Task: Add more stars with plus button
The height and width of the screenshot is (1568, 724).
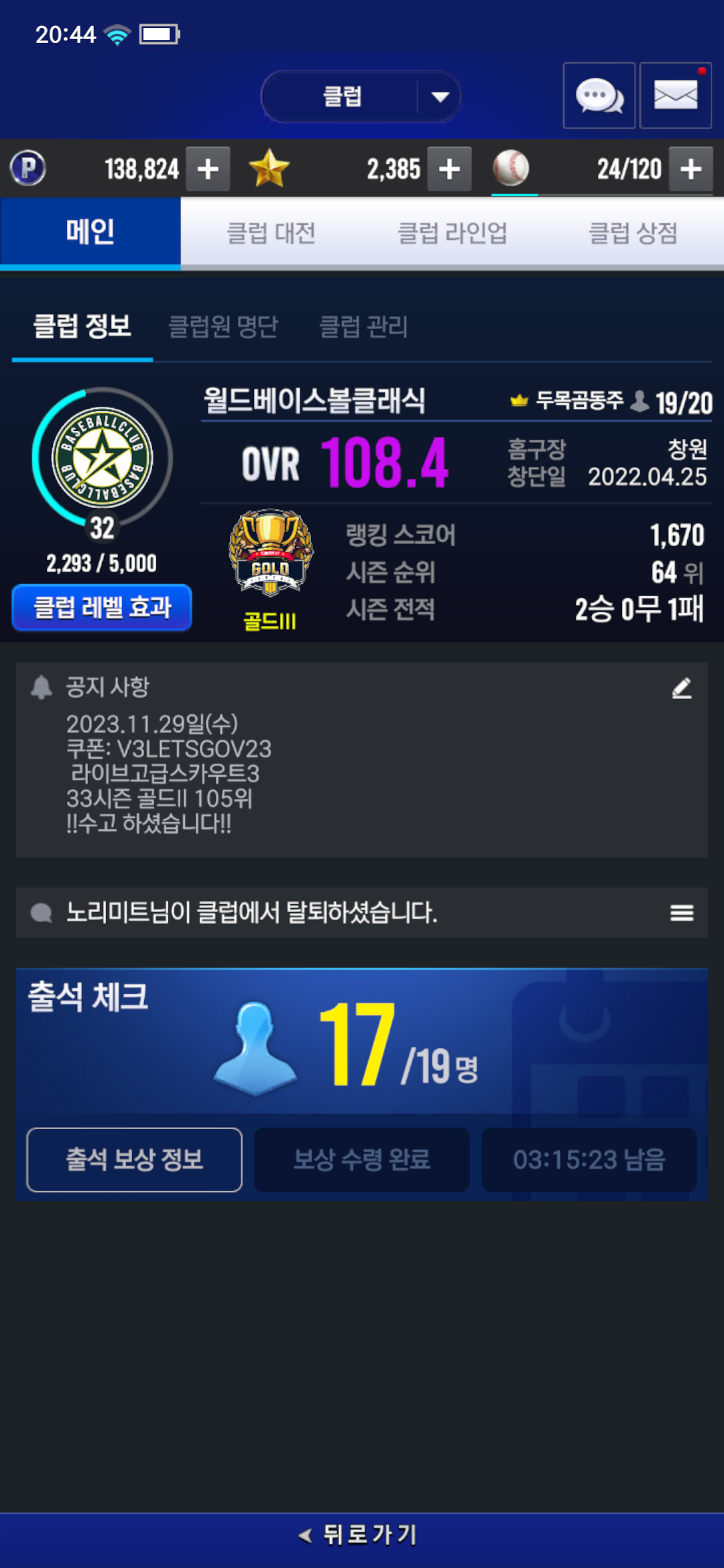Action: [x=449, y=169]
